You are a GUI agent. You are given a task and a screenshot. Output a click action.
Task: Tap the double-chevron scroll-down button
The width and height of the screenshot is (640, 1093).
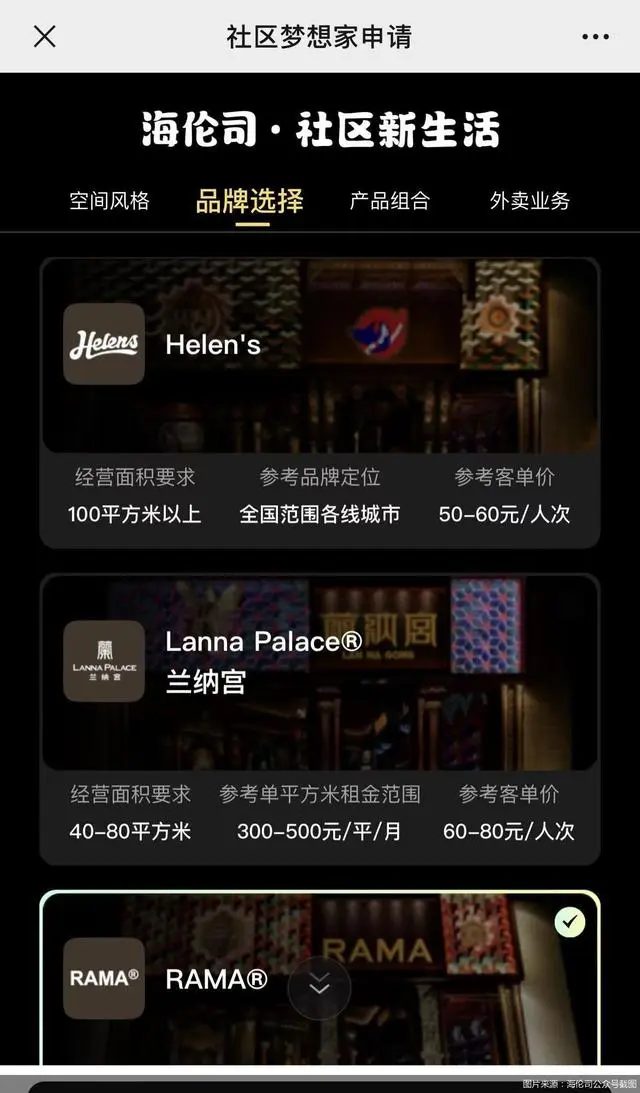pos(319,988)
